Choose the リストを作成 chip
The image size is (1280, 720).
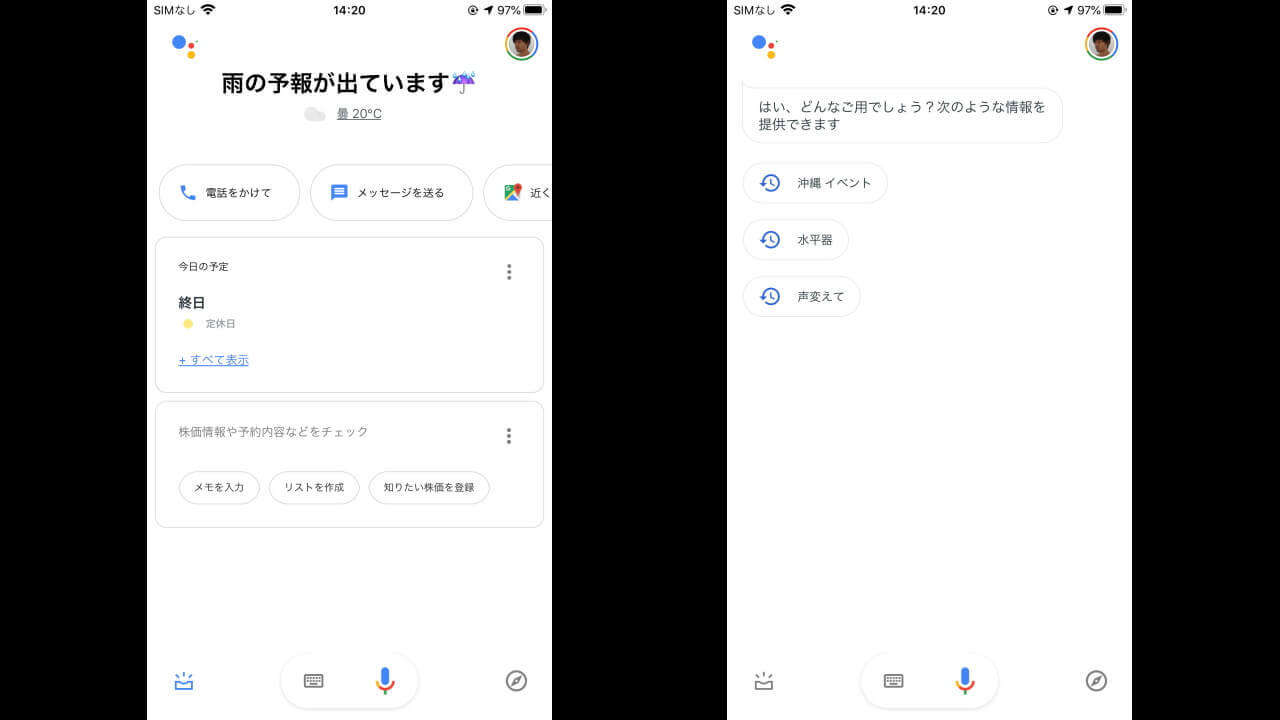point(314,488)
